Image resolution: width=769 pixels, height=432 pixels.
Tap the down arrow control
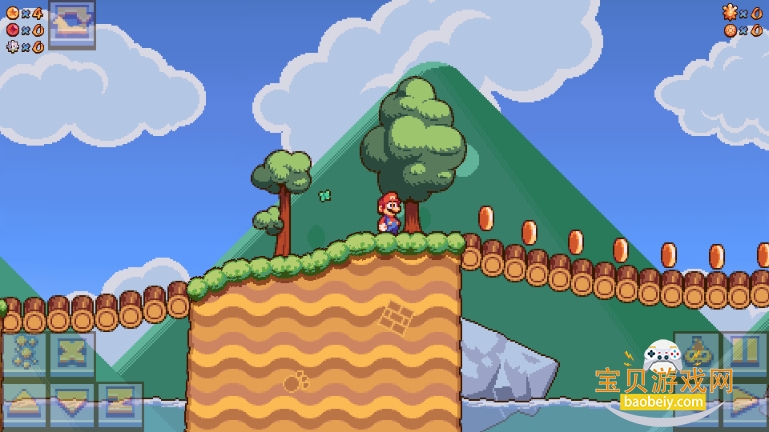(71, 405)
